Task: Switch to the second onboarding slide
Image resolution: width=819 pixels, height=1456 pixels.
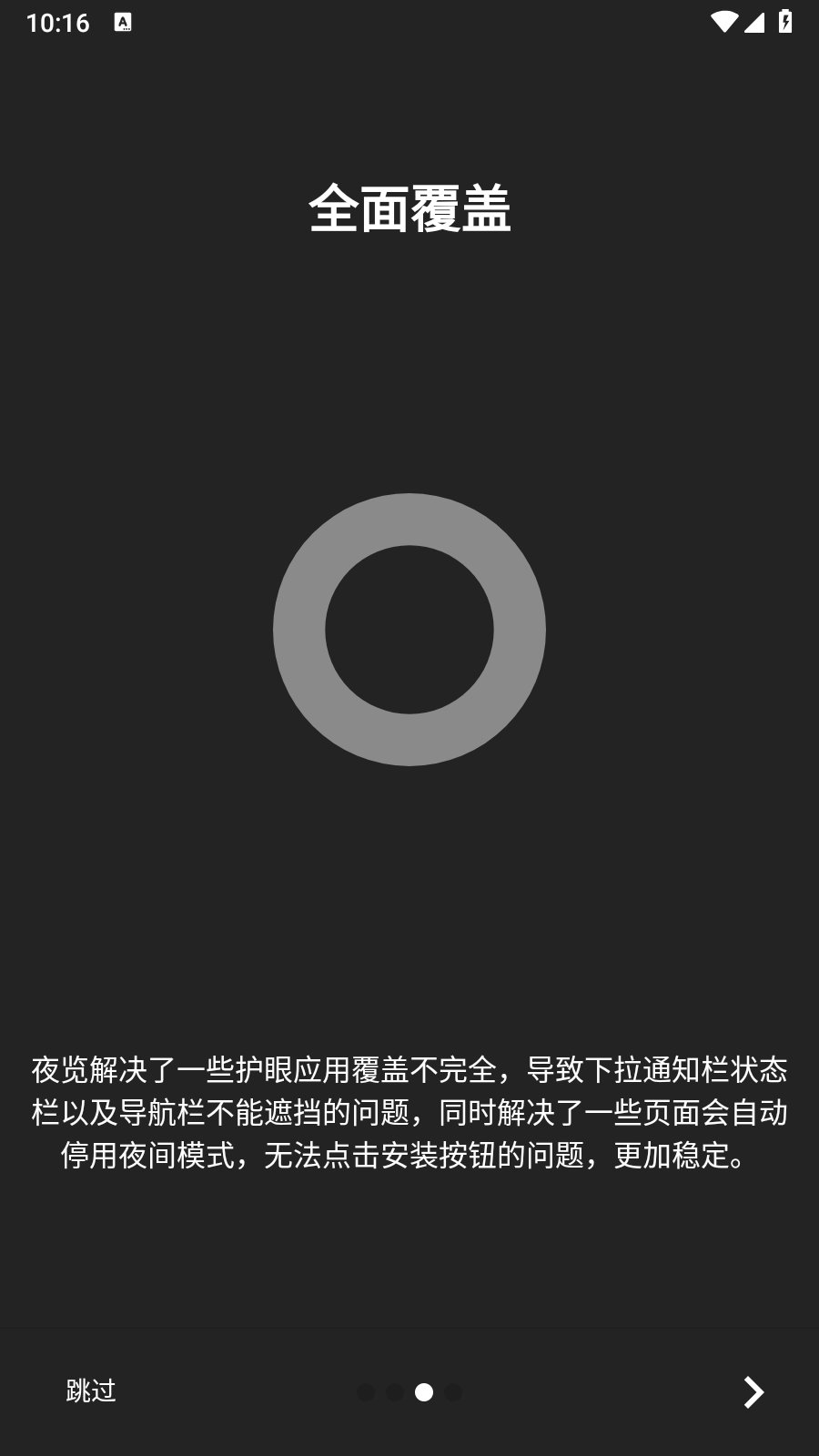Action: point(396,1390)
